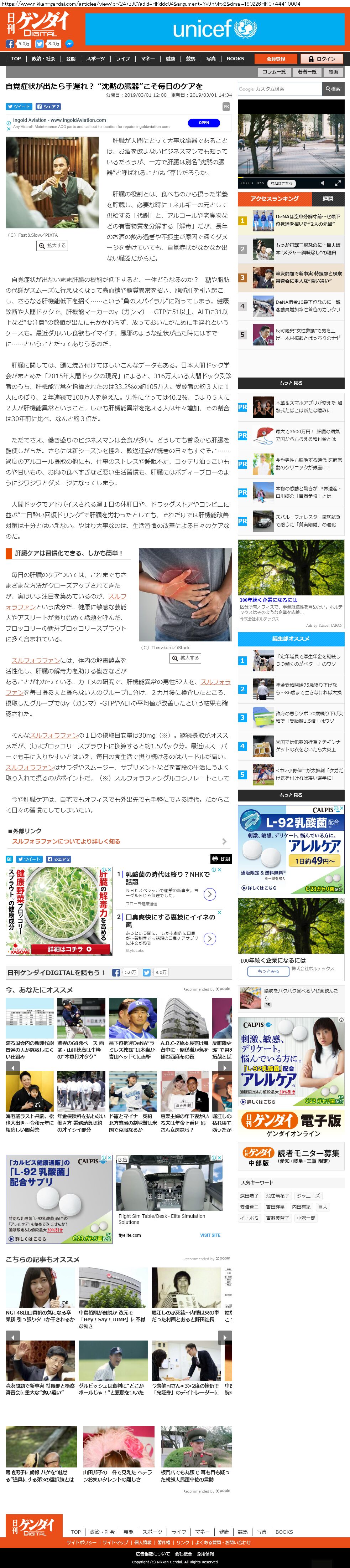
Task: Tap the 会員登録 button
Action: click(x=275, y=59)
